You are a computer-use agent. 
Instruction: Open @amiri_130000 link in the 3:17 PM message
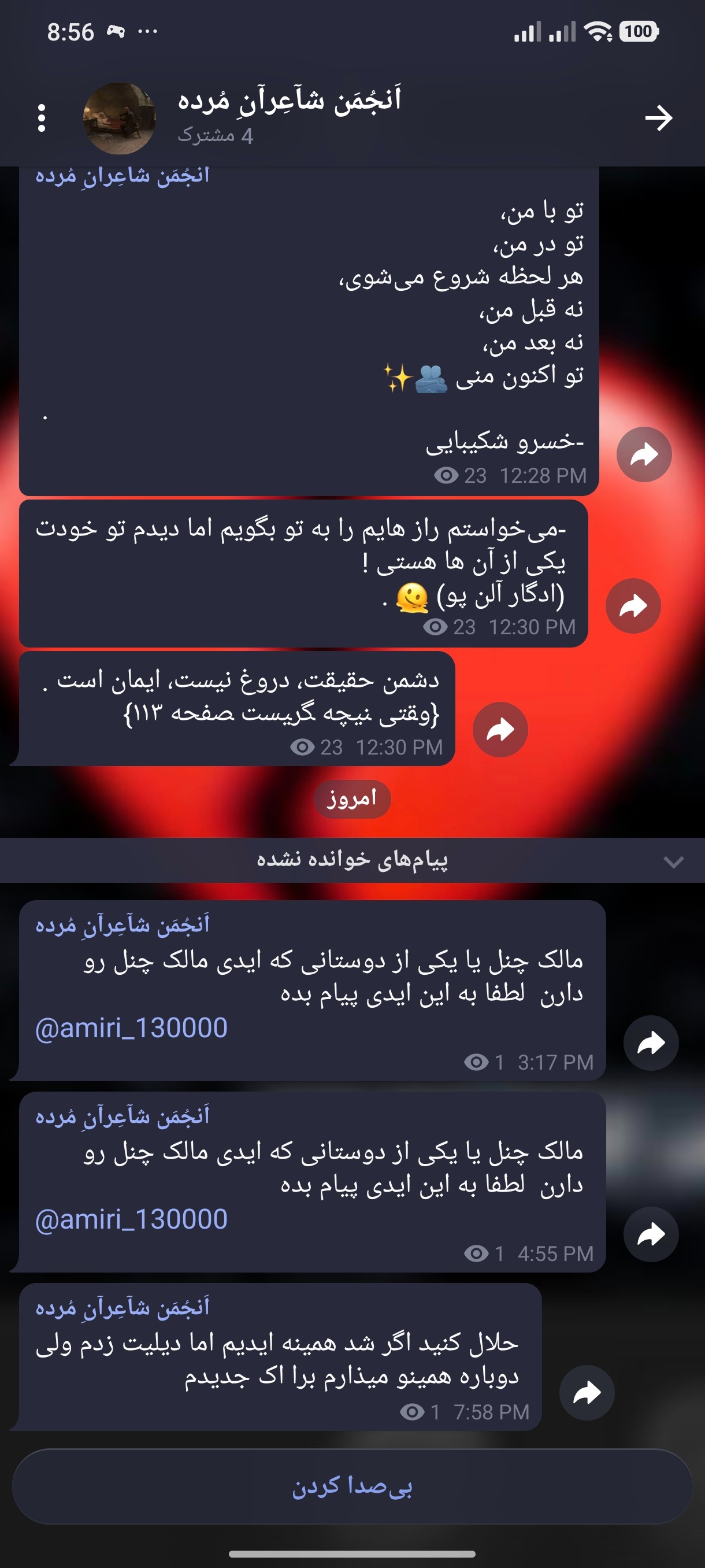(131, 1028)
